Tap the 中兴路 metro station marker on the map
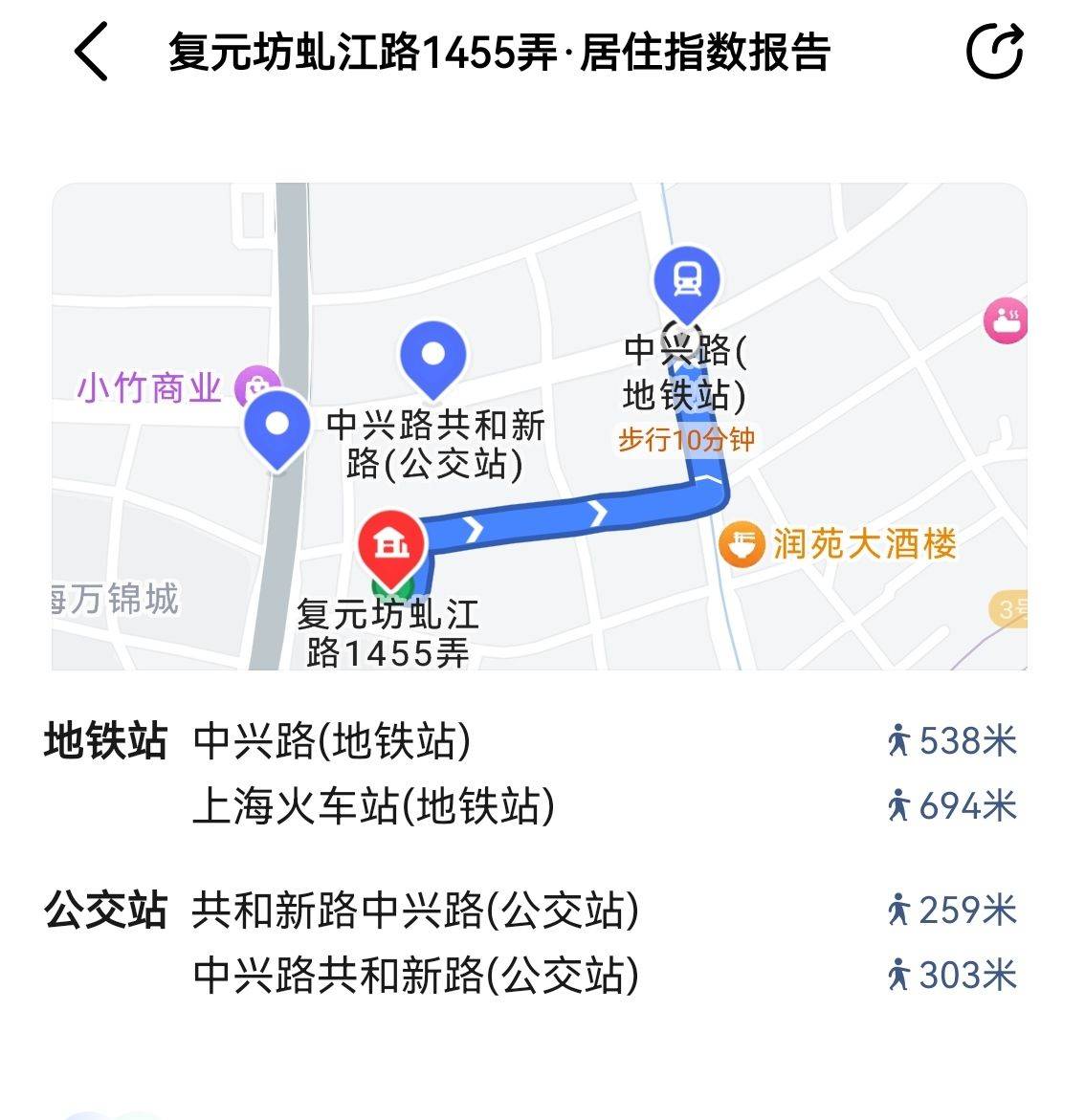 pos(686,279)
